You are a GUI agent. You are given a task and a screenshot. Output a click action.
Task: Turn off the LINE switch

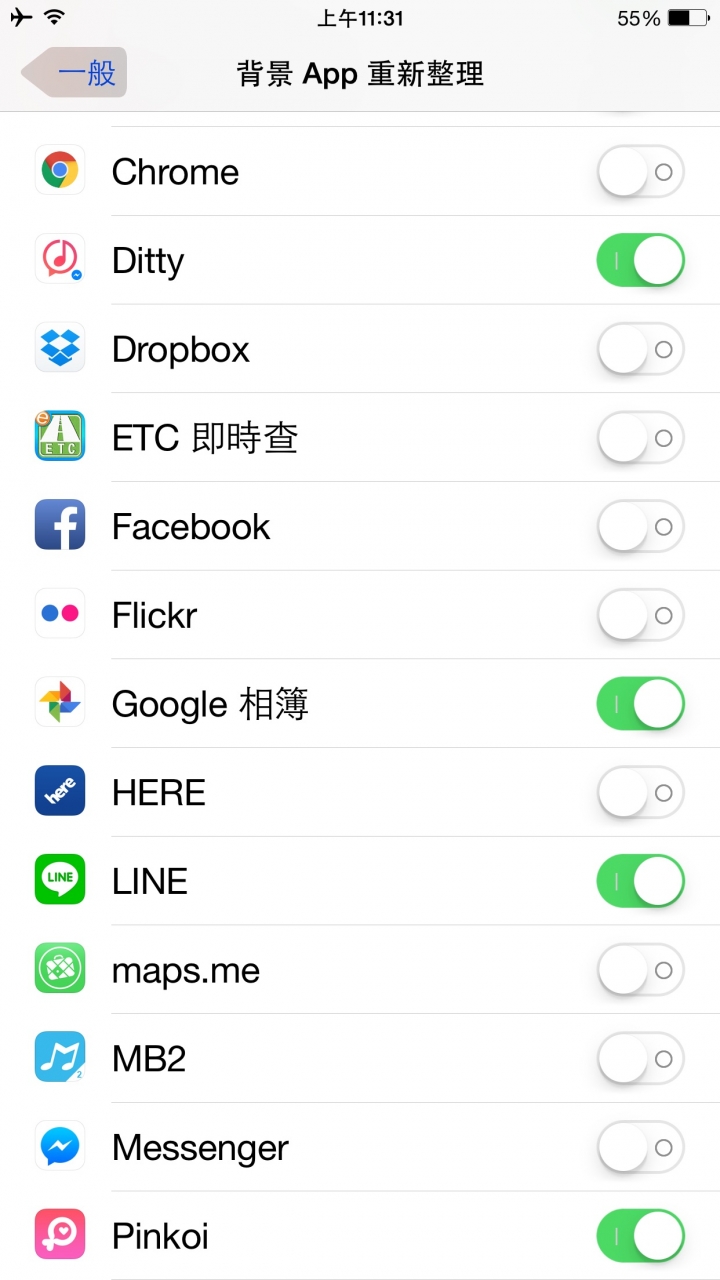[x=641, y=881]
